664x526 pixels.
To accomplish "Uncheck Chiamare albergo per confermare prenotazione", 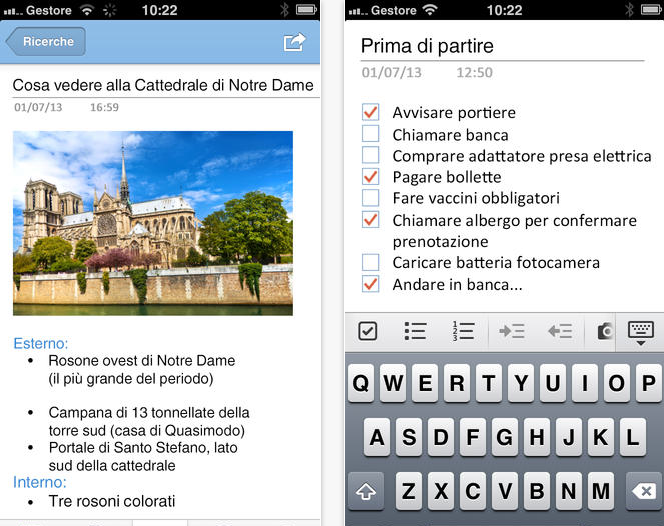I will (370, 220).
